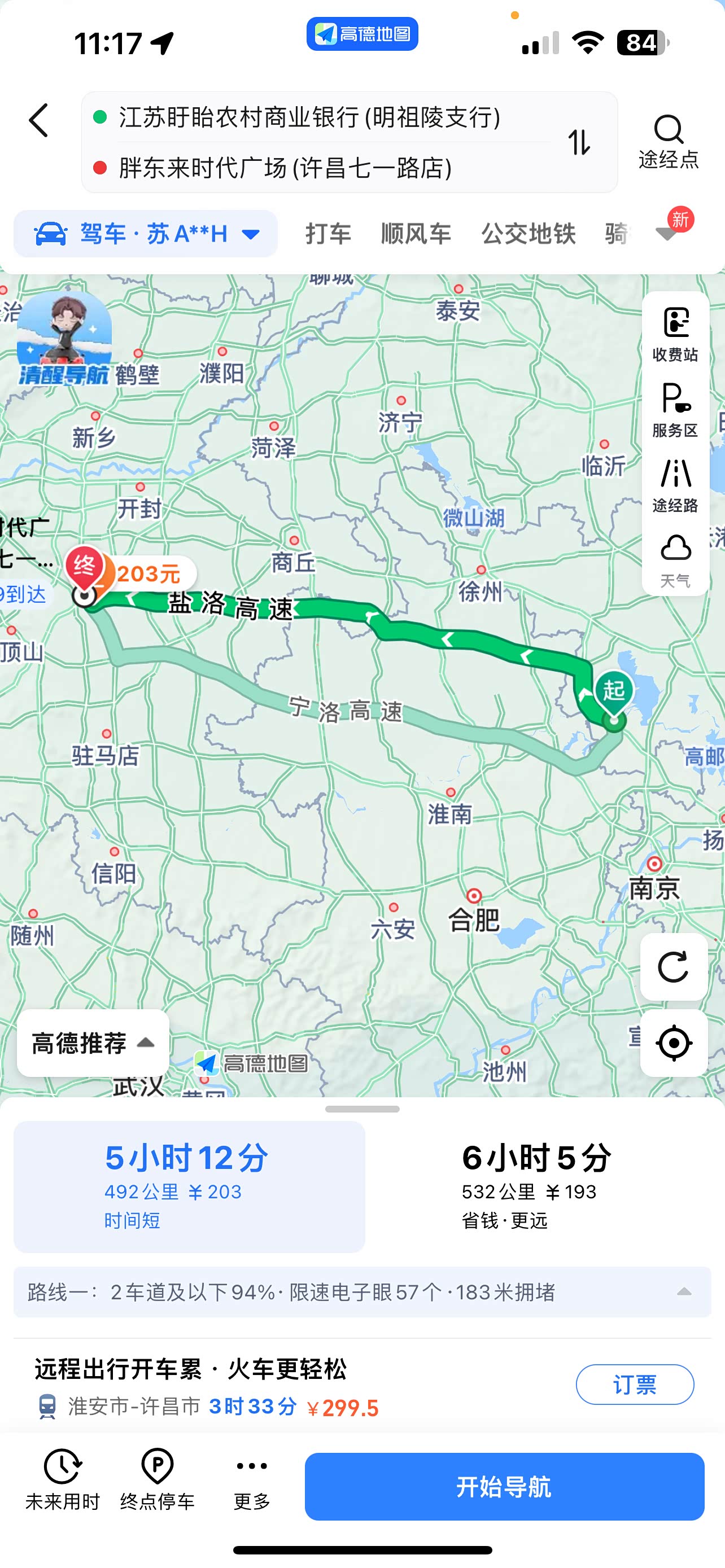This screenshot has width=725, height=1568.
Task: Select the 6小时5分 cheaper route
Action: pos(536,1186)
